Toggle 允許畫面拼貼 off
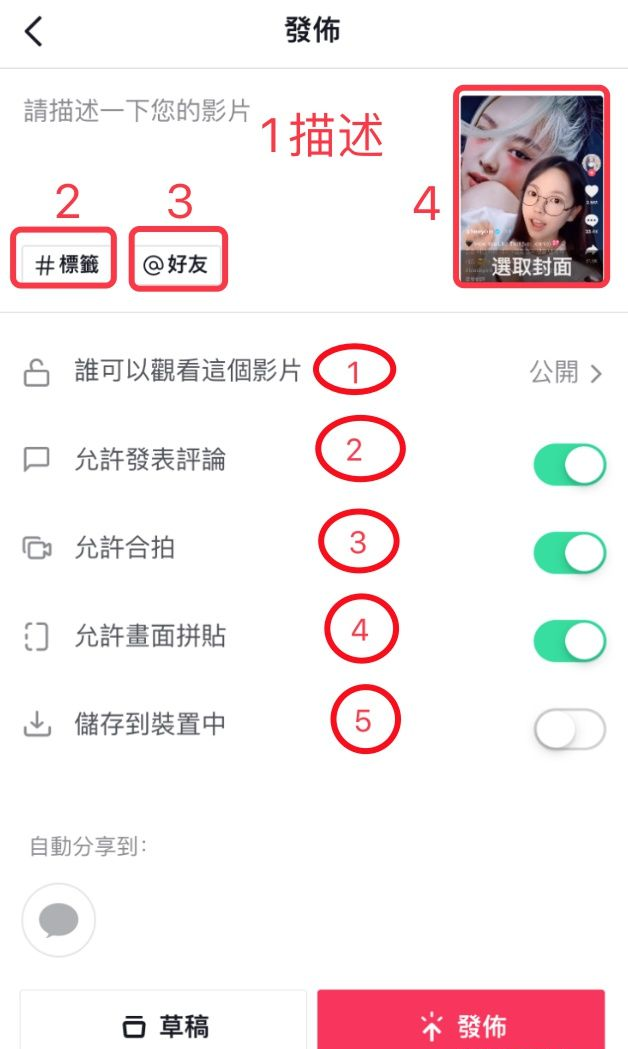This screenshot has height=1049, width=628. click(569, 640)
